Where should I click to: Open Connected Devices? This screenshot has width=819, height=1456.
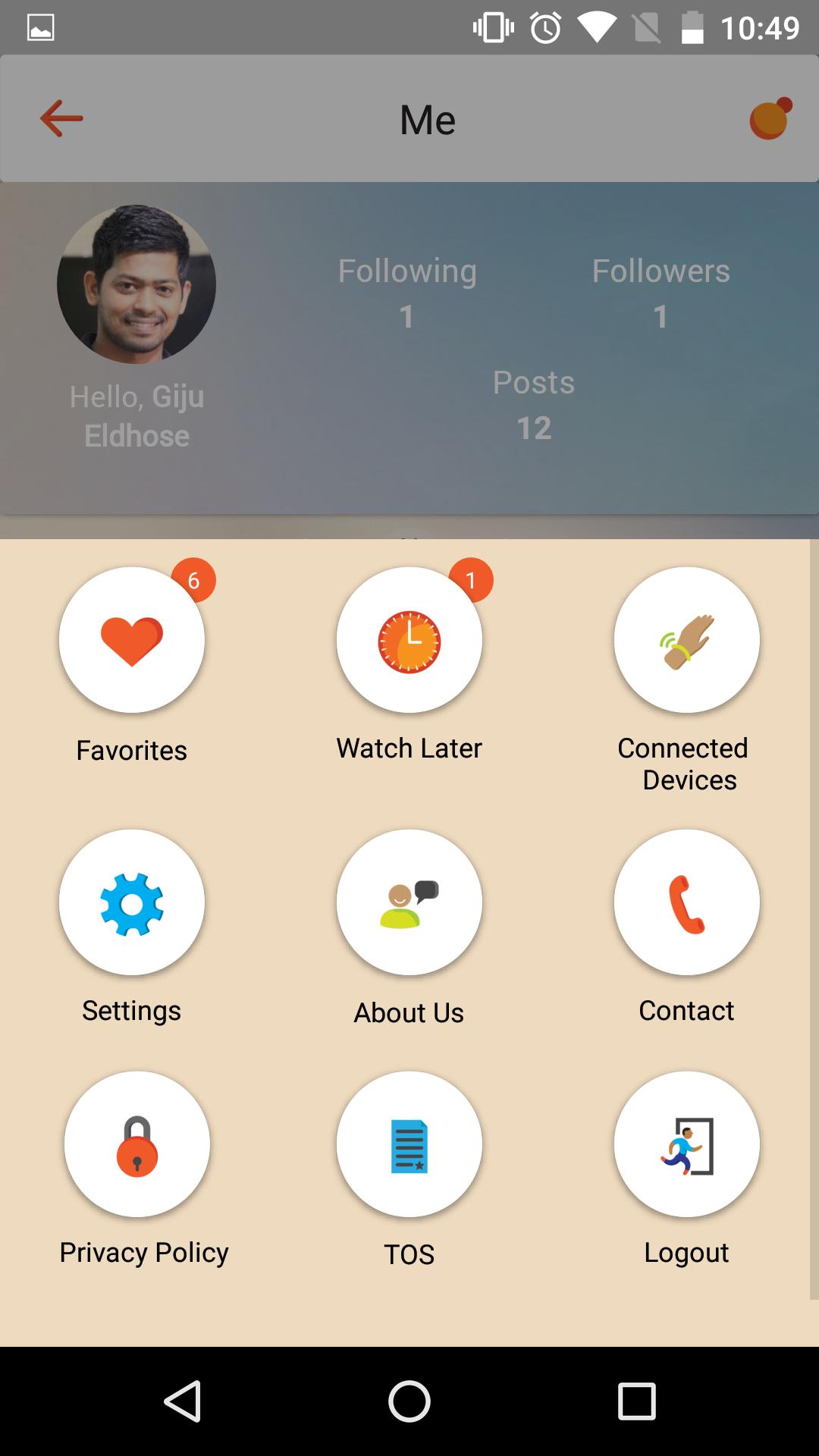click(x=686, y=640)
